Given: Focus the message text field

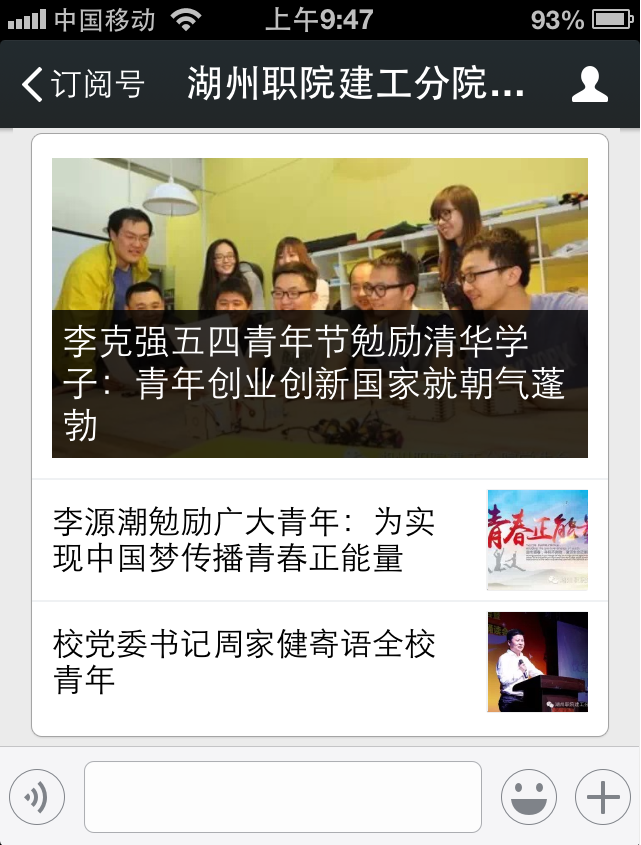Looking at the screenshot, I should pos(283,797).
